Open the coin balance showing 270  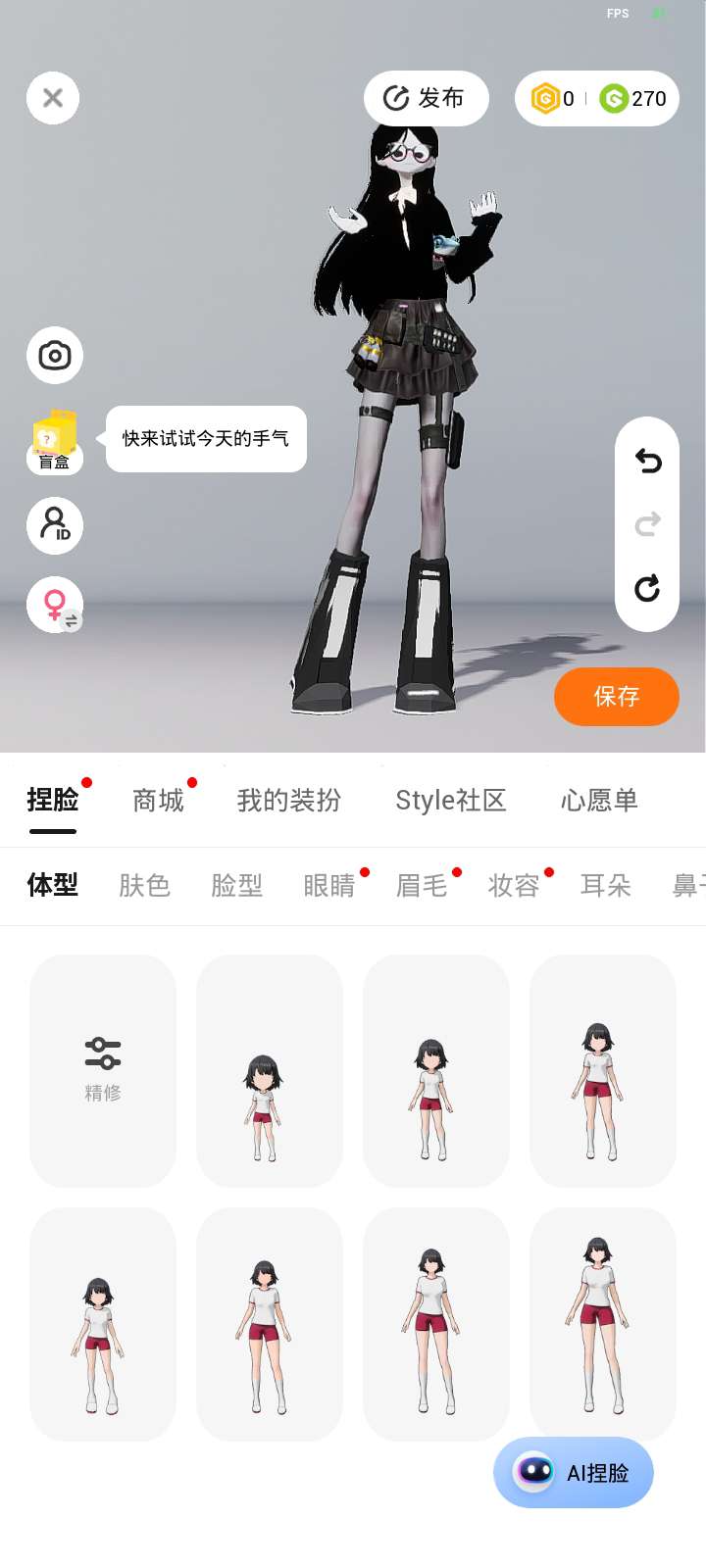(633, 98)
